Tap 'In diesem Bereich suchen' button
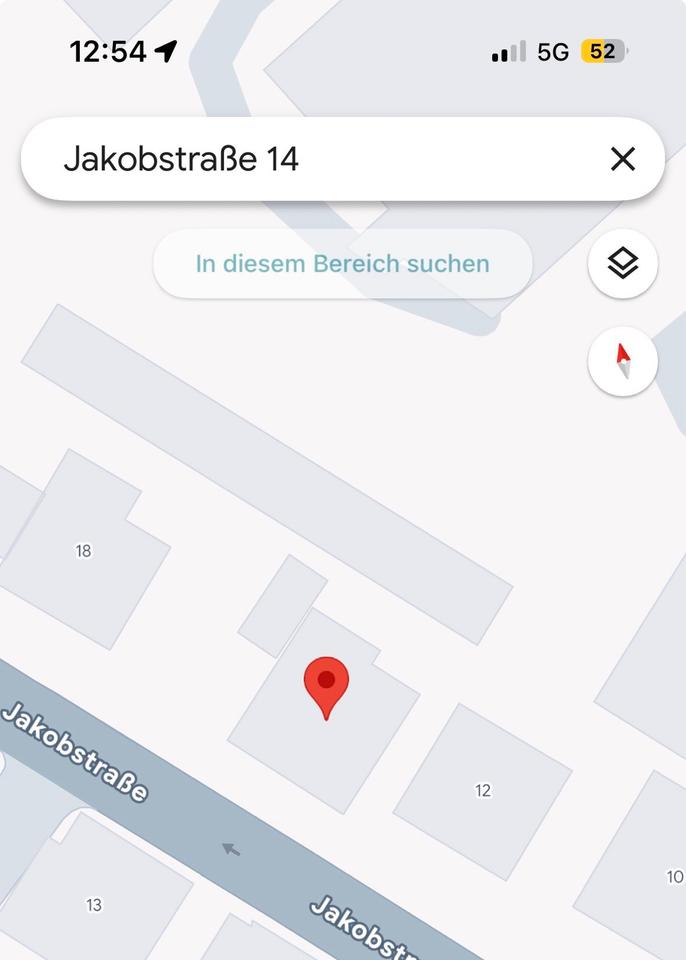The height and width of the screenshot is (960, 686). 342,264
